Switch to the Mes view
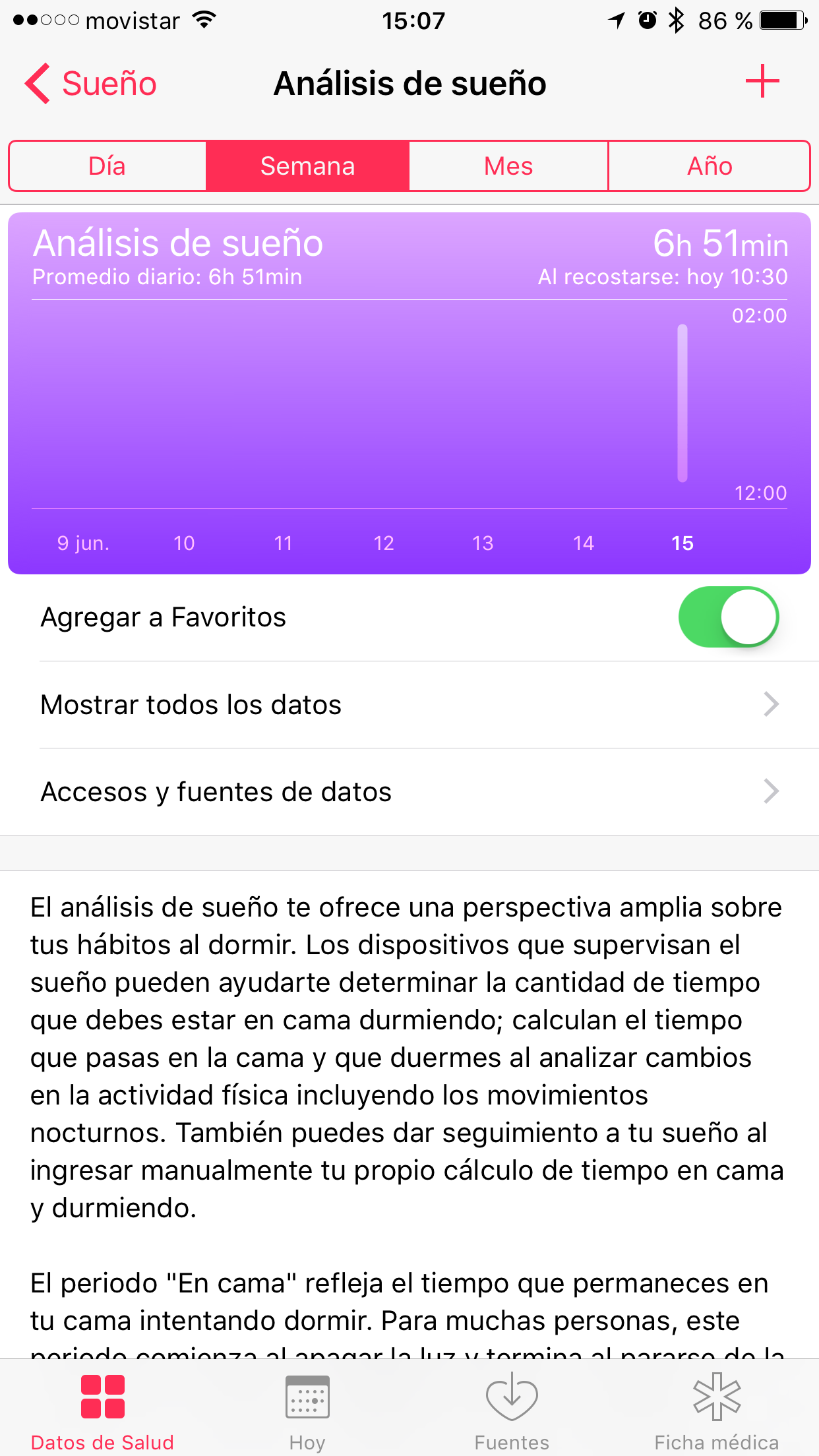This screenshot has height=1456, width=819. coord(508,166)
